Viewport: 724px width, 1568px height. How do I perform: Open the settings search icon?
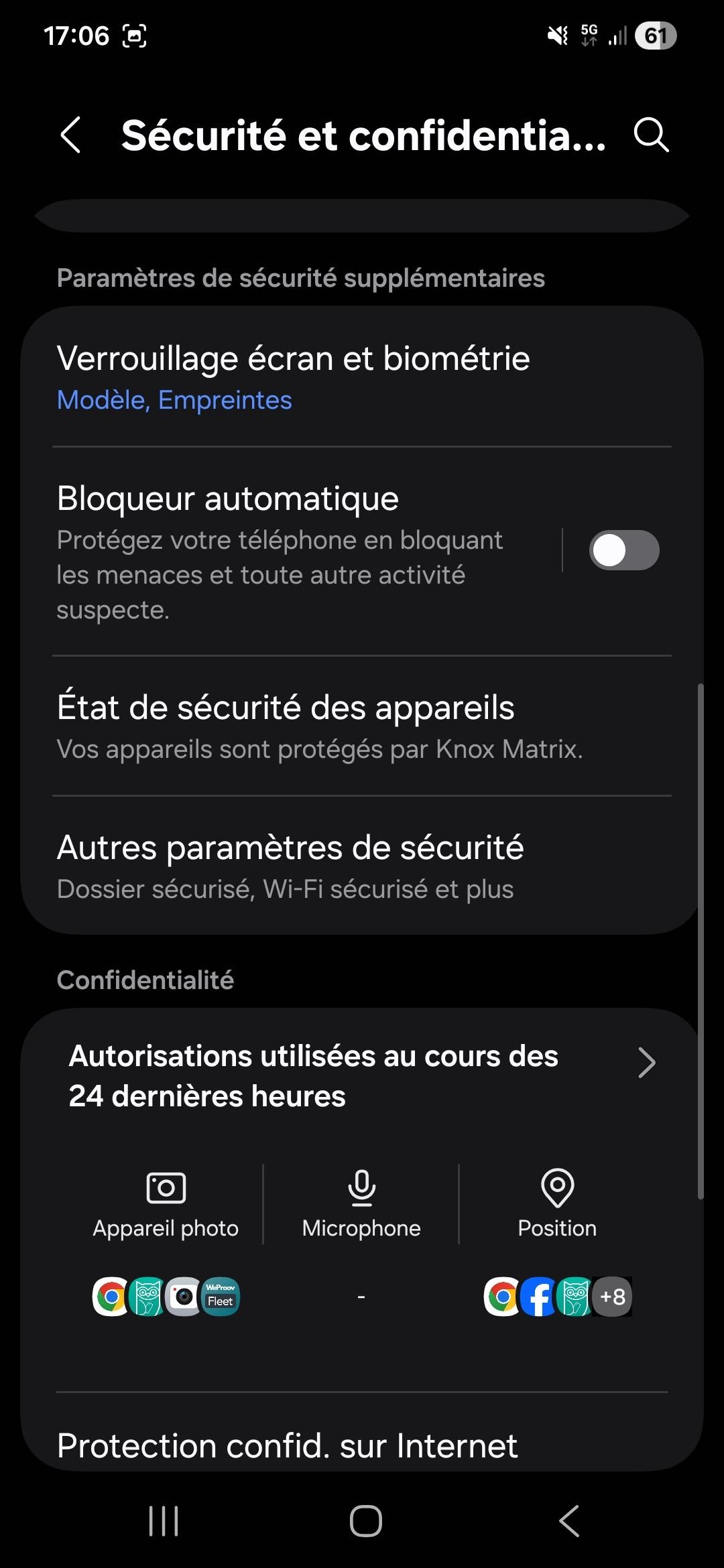(651, 135)
